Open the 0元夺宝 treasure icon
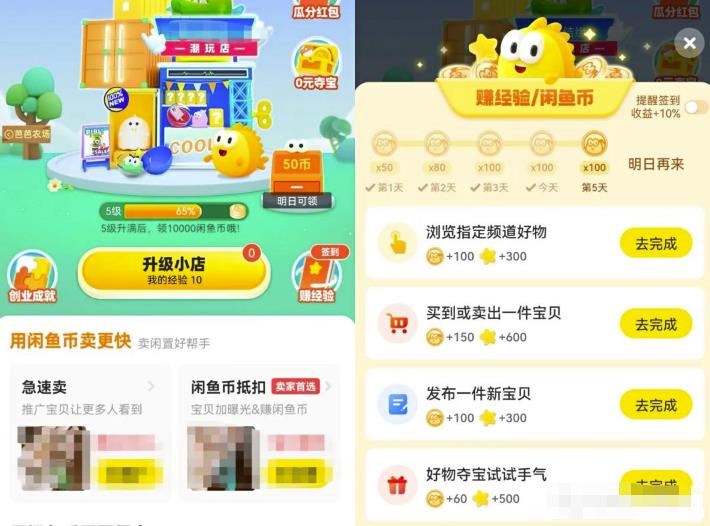 (316, 67)
